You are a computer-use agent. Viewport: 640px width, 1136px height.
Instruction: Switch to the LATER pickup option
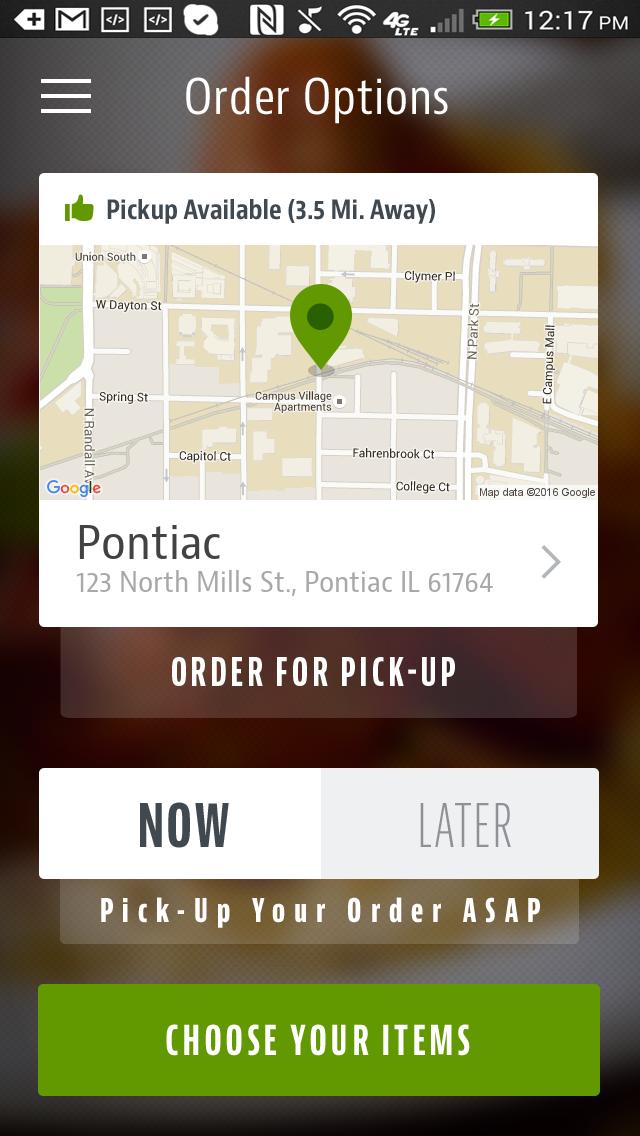(x=461, y=824)
